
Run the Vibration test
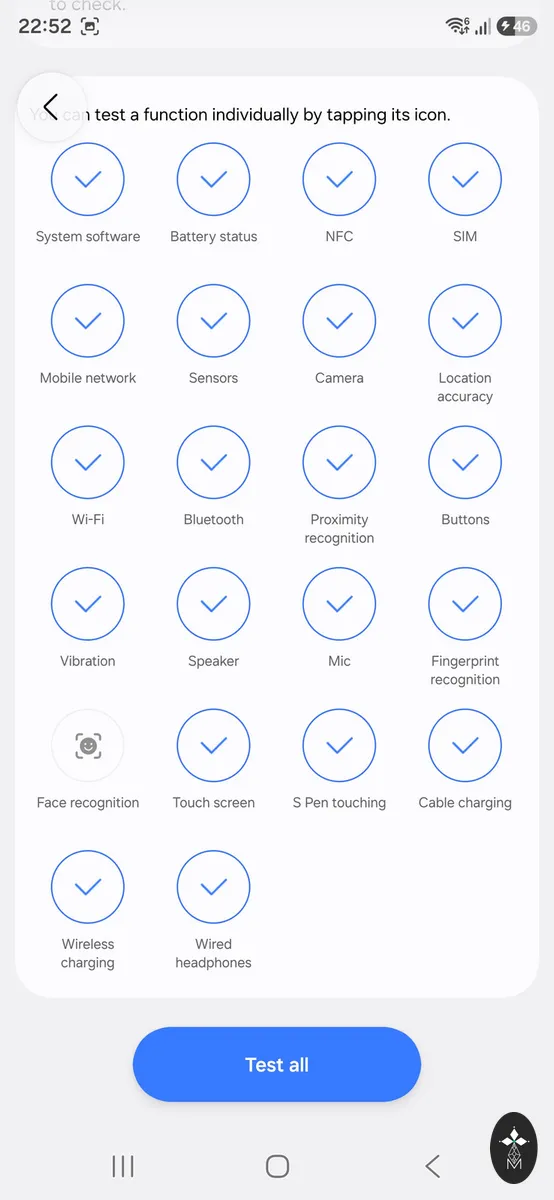tap(88, 605)
